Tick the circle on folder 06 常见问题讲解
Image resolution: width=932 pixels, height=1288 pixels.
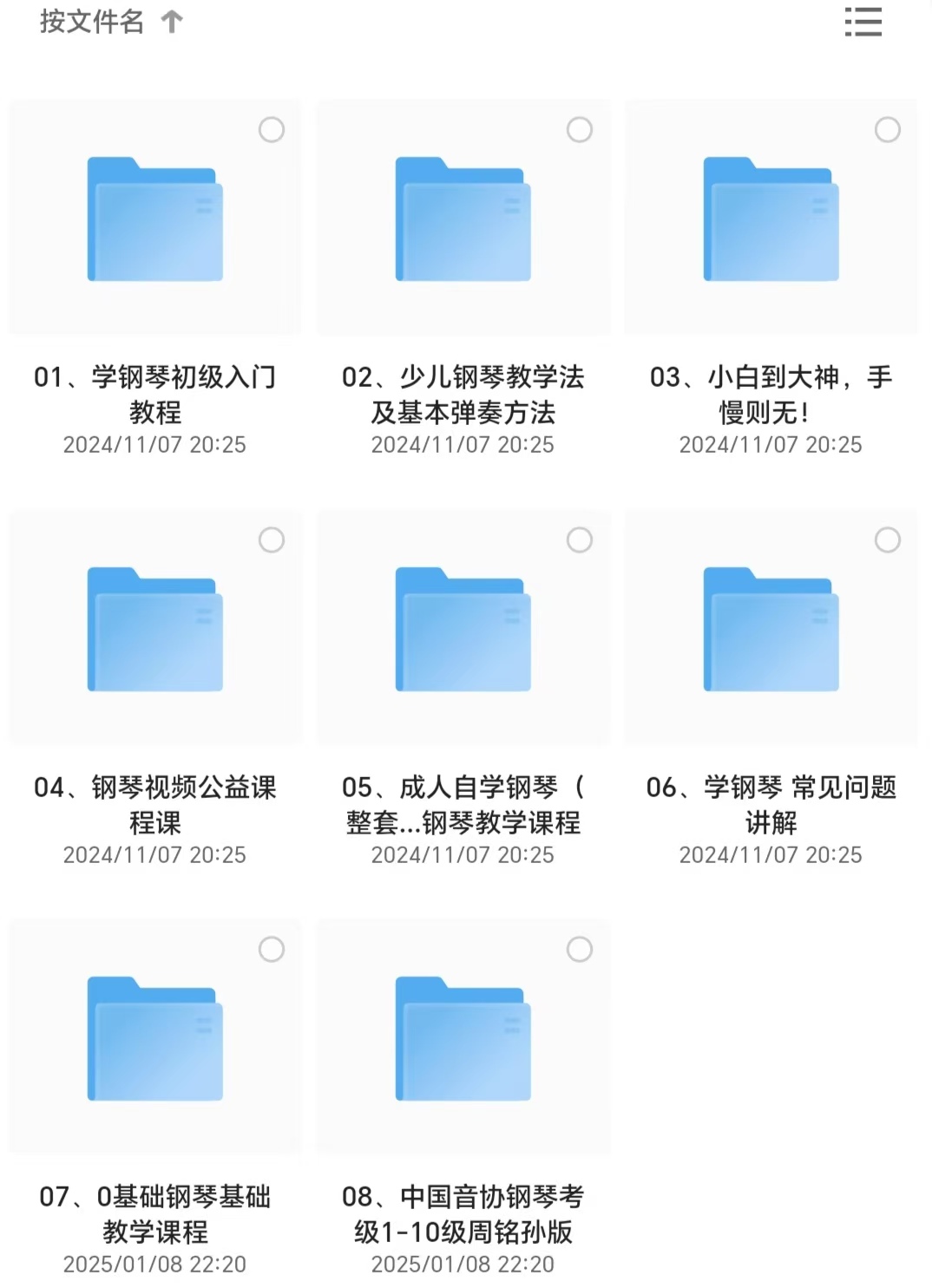[887, 540]
